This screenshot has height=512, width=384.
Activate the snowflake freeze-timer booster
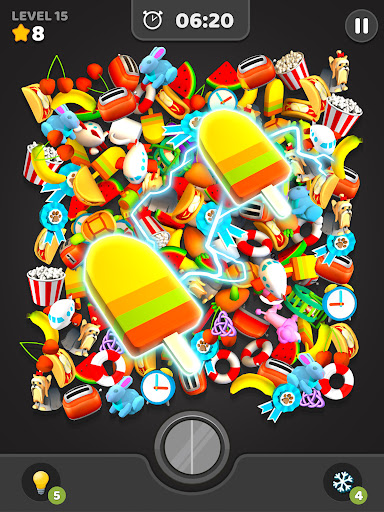coord(342,482)
